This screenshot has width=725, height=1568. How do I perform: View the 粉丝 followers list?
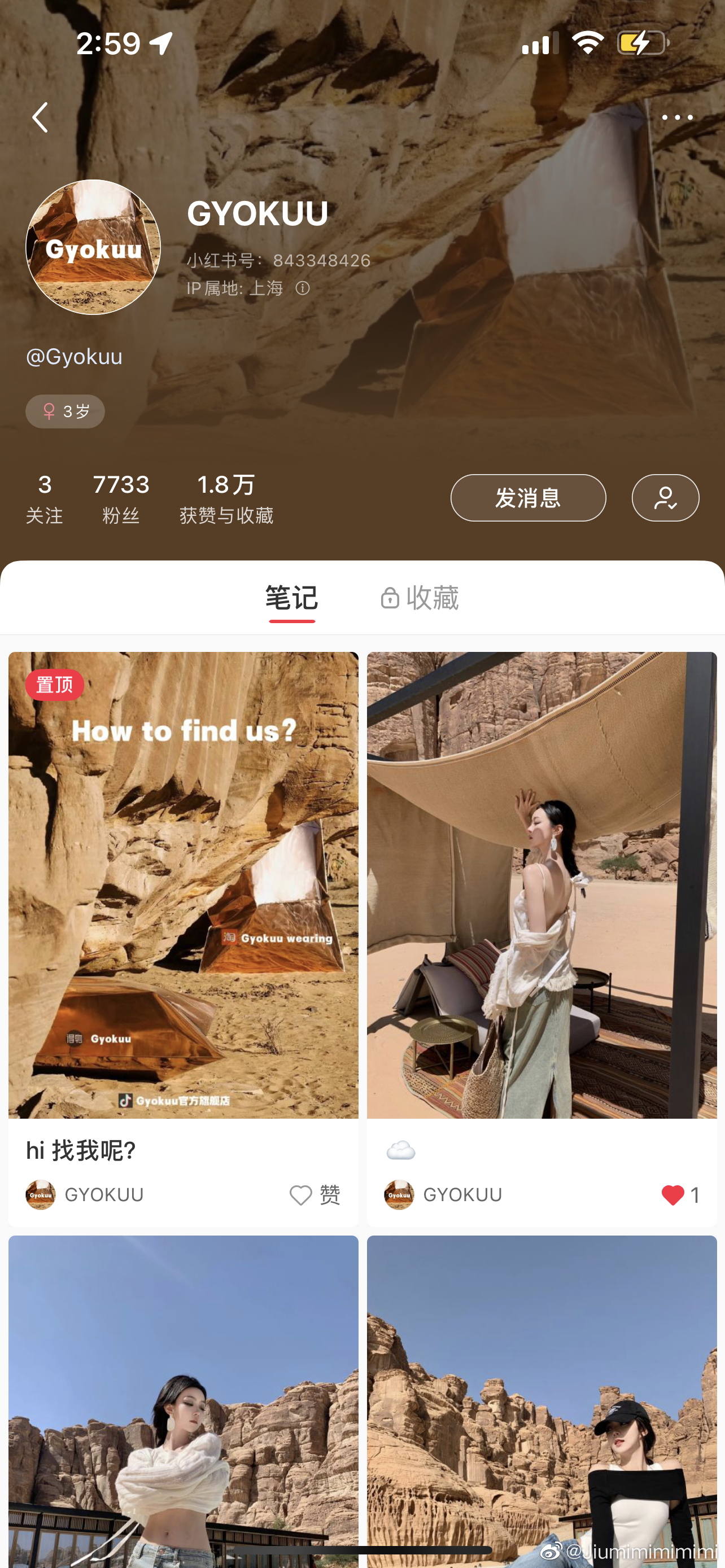point(121,498)
